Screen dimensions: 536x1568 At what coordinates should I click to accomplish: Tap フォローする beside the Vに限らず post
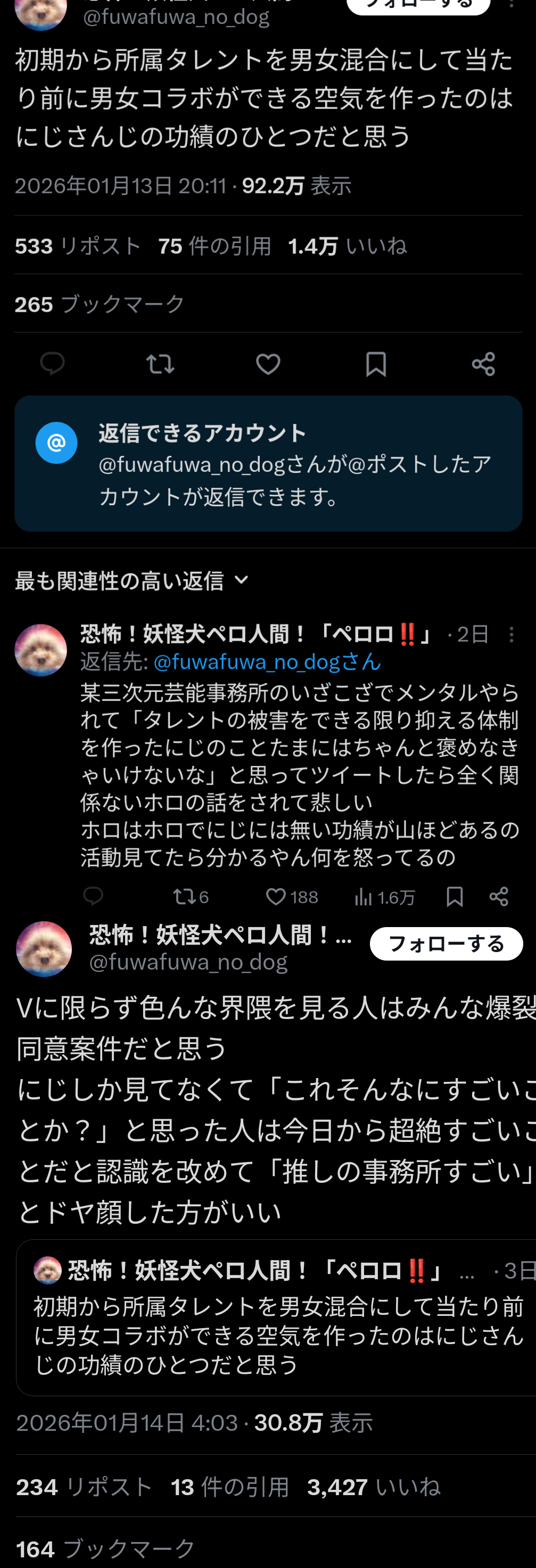[x=446, y=944]
